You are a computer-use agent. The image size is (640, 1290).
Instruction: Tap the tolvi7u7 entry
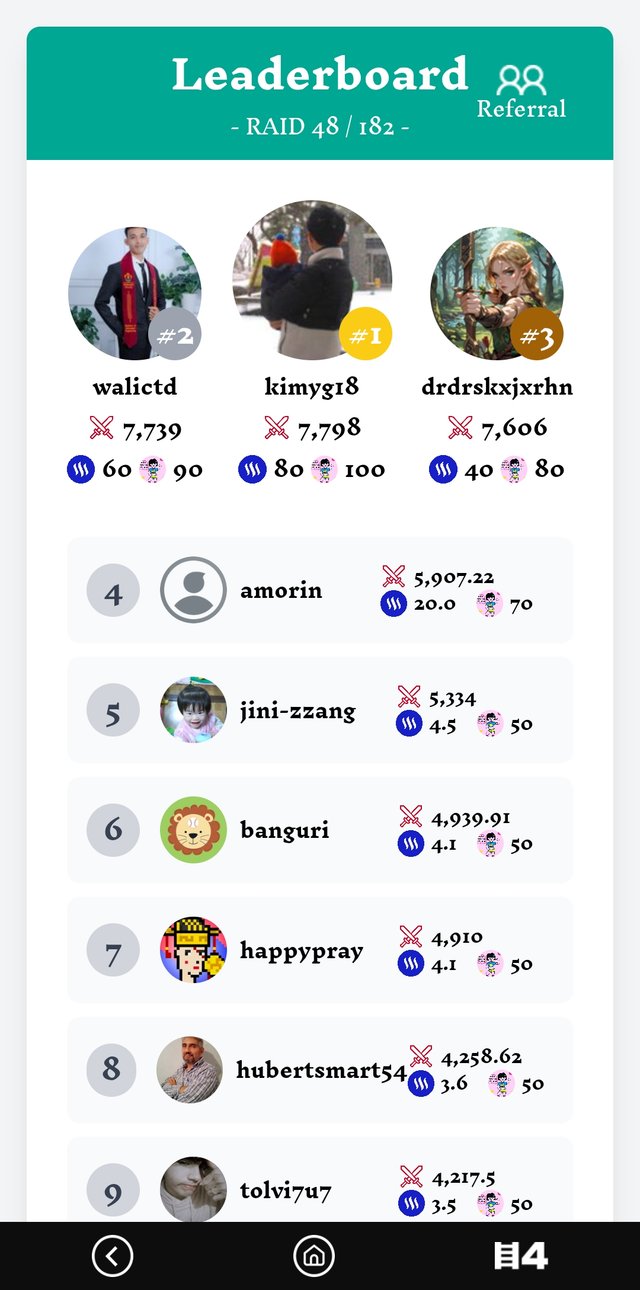pyautogui.click(x=320, y=1185)
